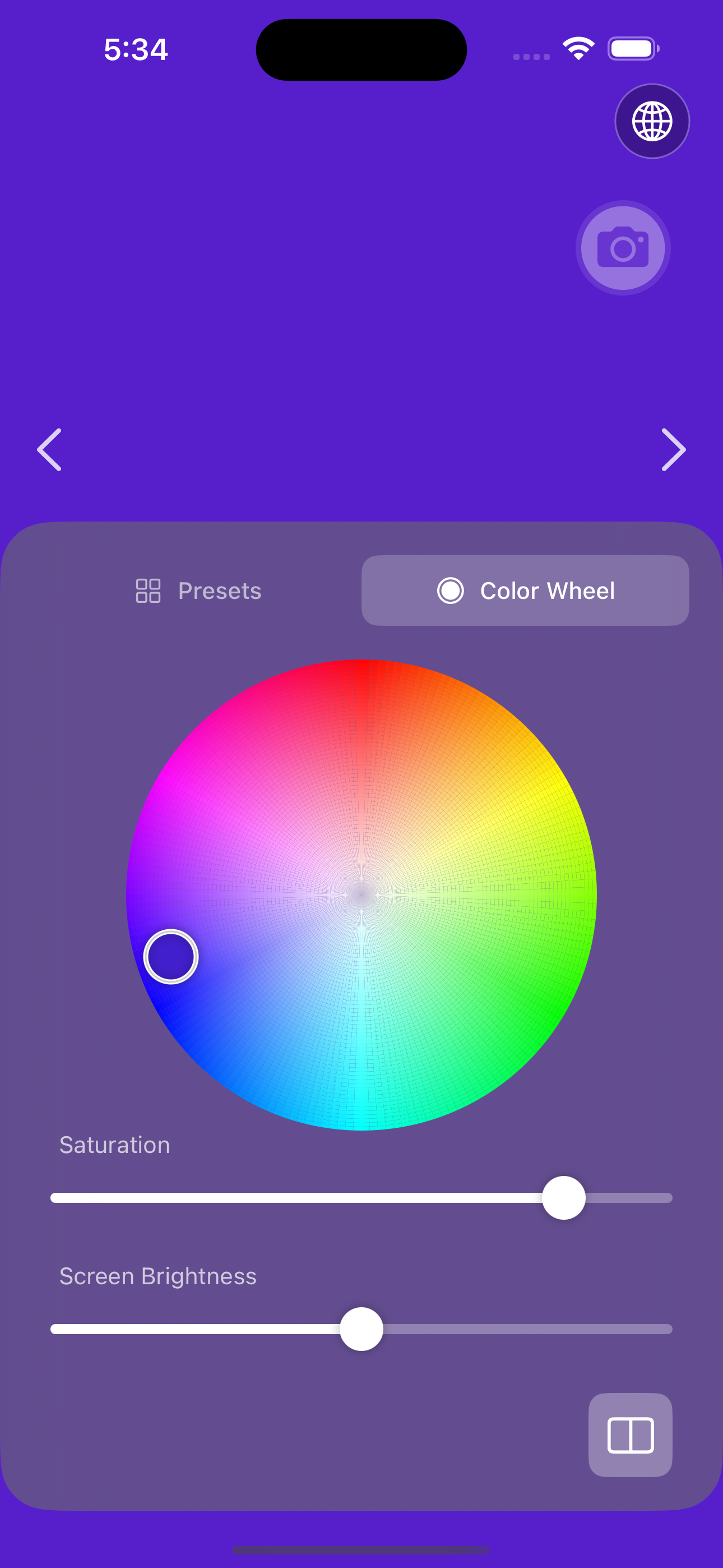Tap the white ring color selector on the wheel
Viewport: 723px width, 1568px height.
point(171,955)
